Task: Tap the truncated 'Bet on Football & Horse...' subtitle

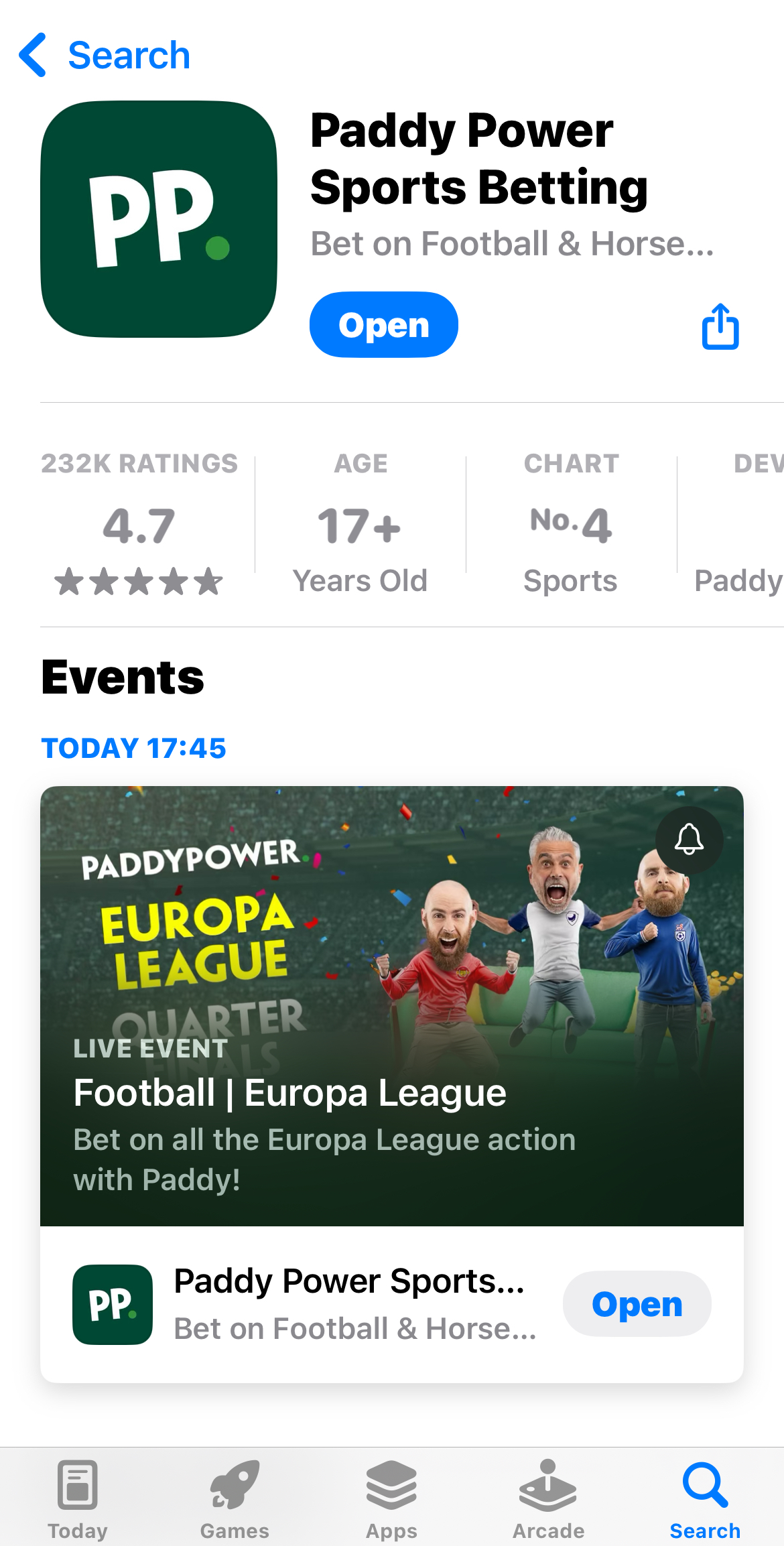Action: [x=513, y=245]
